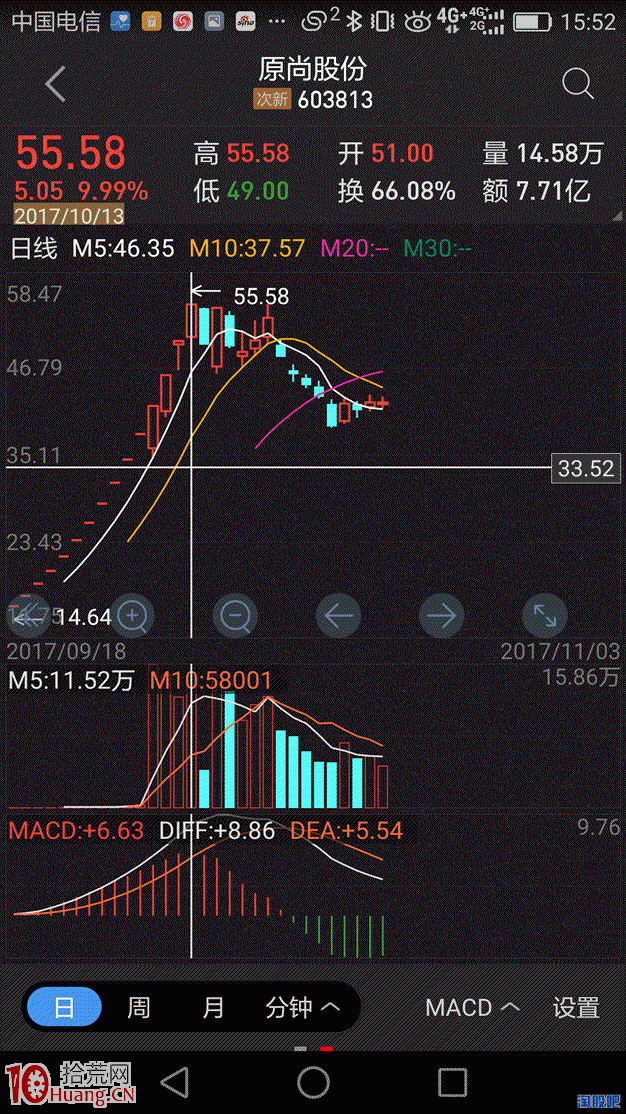
Task: Jump to the earliest chart data
Action: pos(29,615)
